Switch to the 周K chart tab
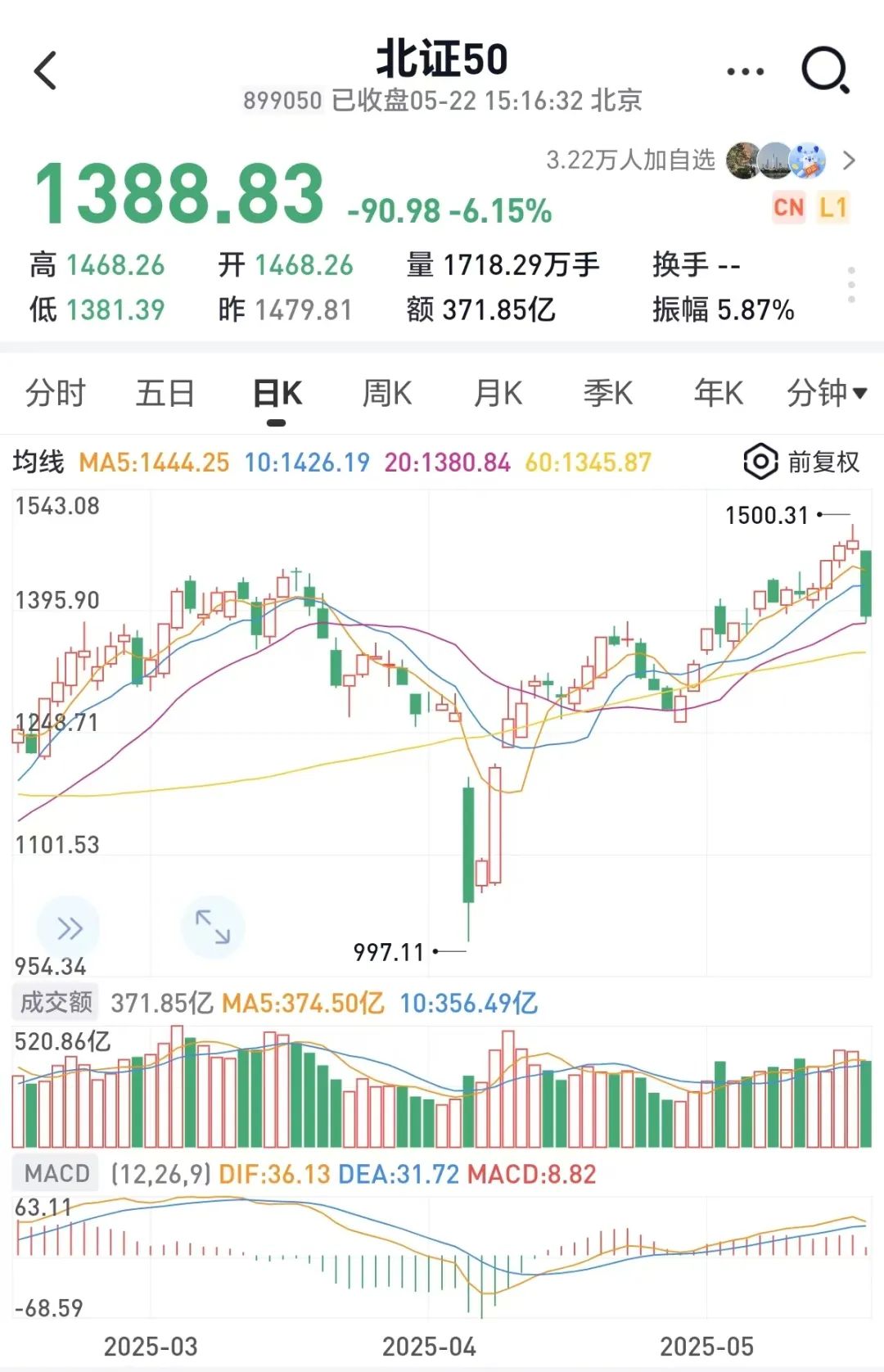 (x=387, y=394)
